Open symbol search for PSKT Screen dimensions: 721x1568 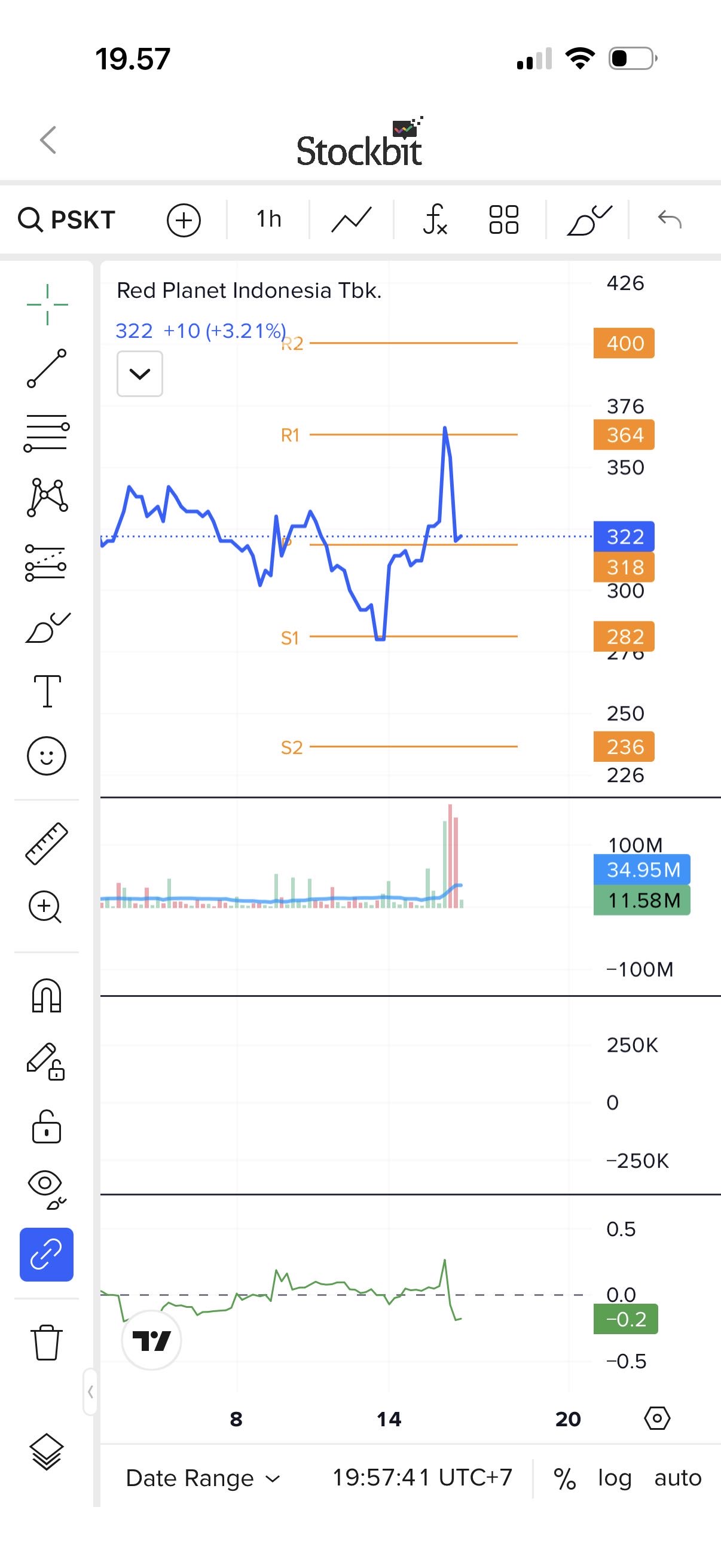pyautogui.click(x=67, y=219)
